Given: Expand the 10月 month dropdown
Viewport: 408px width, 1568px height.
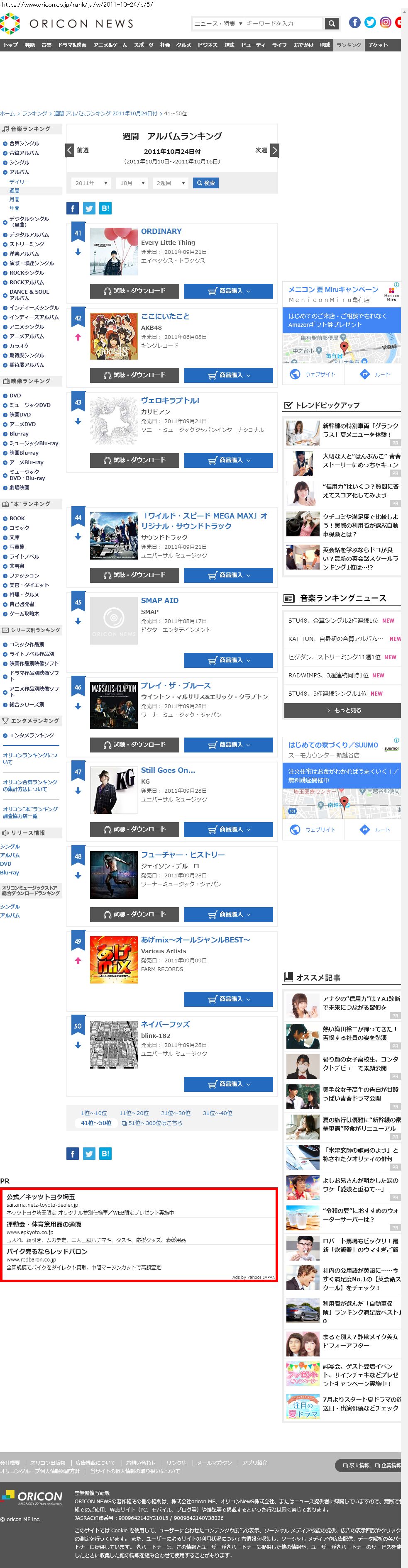Looking at the screenshot, I should (x=132, y=183).
